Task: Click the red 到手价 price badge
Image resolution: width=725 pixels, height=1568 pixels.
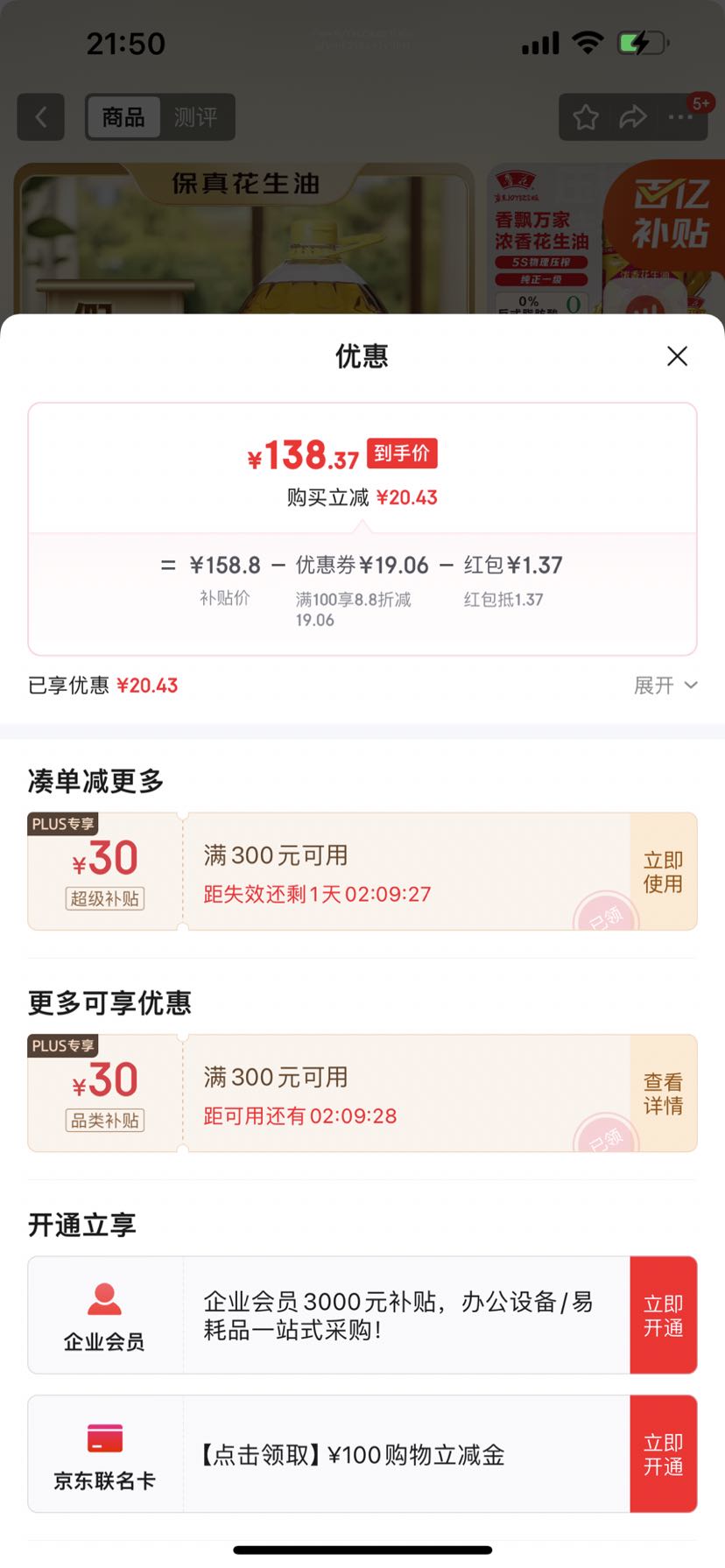Action: 402,453
